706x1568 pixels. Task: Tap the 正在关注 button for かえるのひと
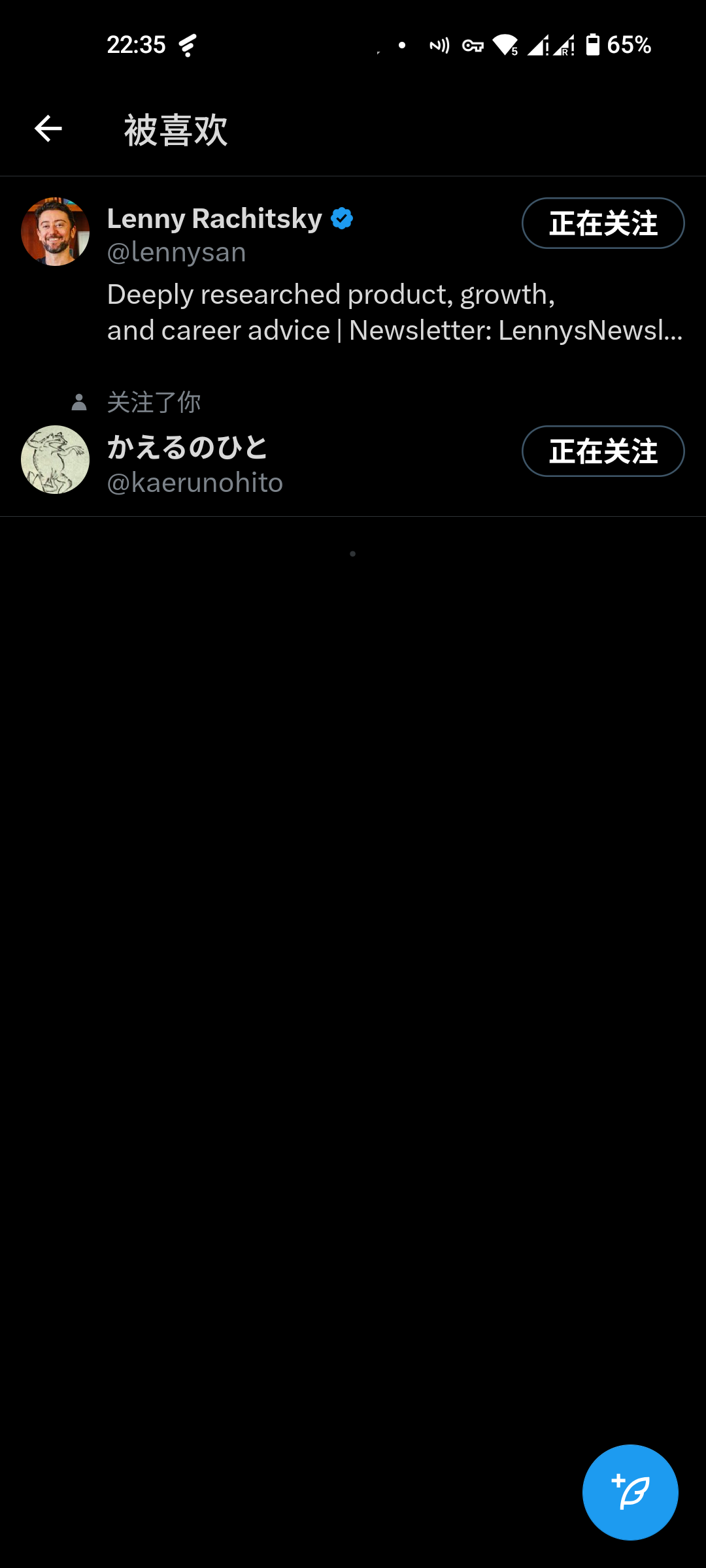[x=603, y=451]
